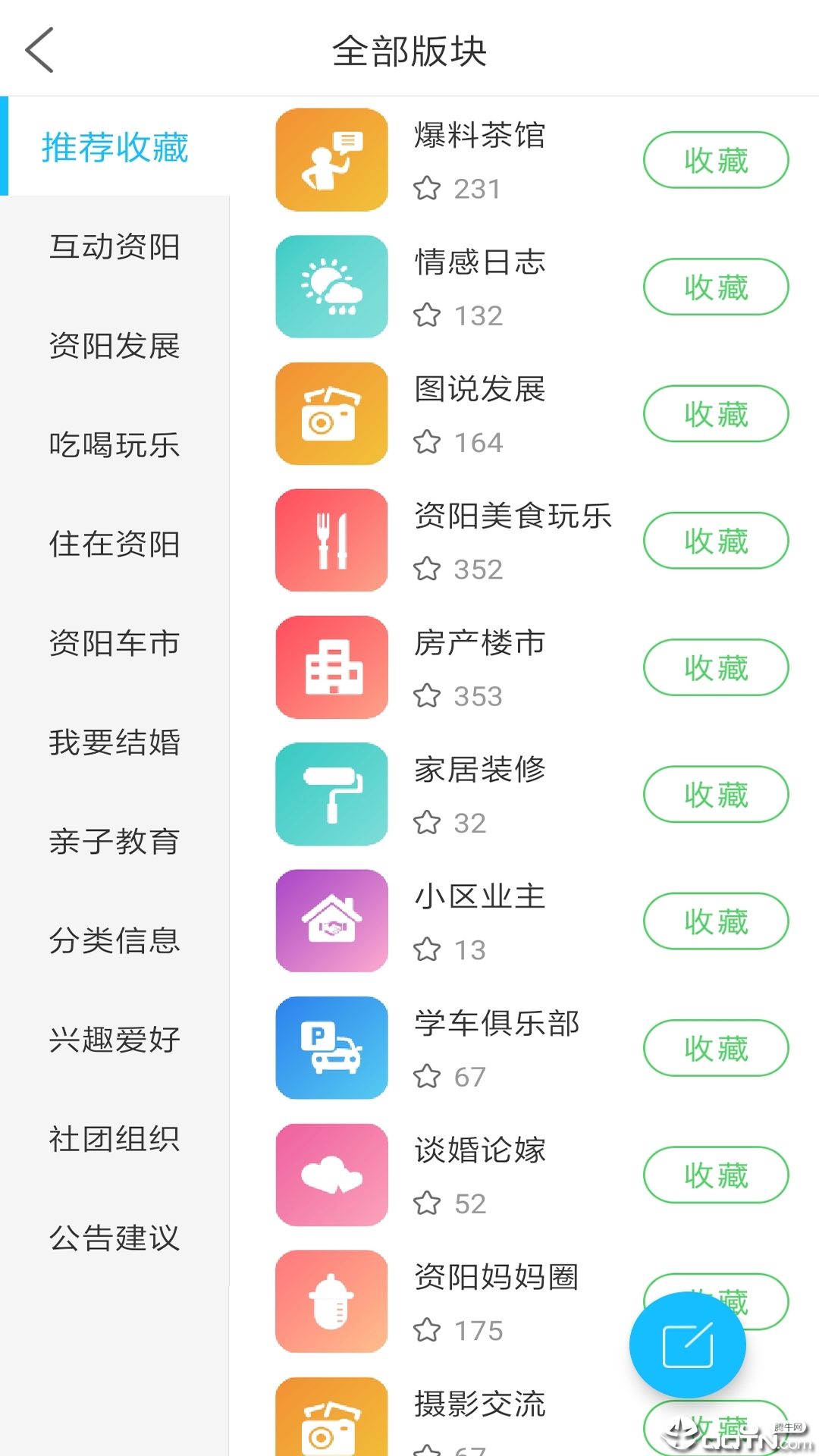
Task: Tap 收藏 button for 爆料茶馆
Action: [716, 160]
